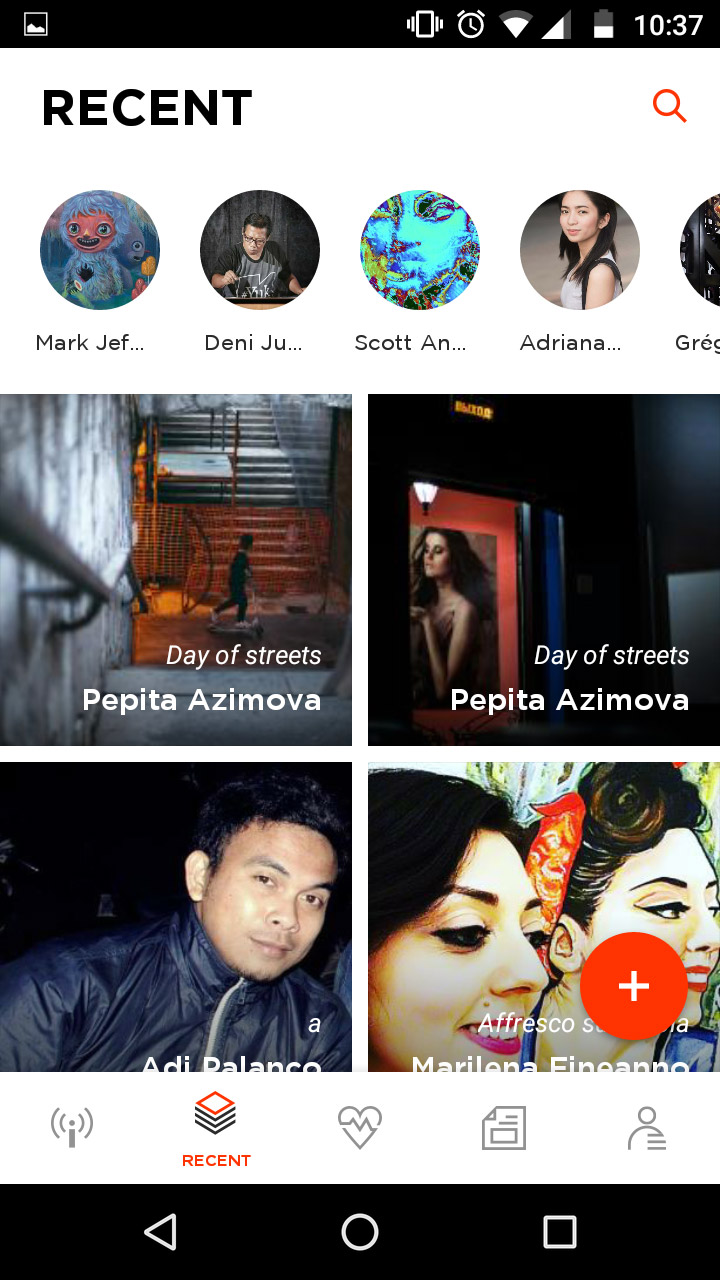
Task: Open Pepita Azimova's red poster photo
Action: pyautogui.click(x=544, y=569)
